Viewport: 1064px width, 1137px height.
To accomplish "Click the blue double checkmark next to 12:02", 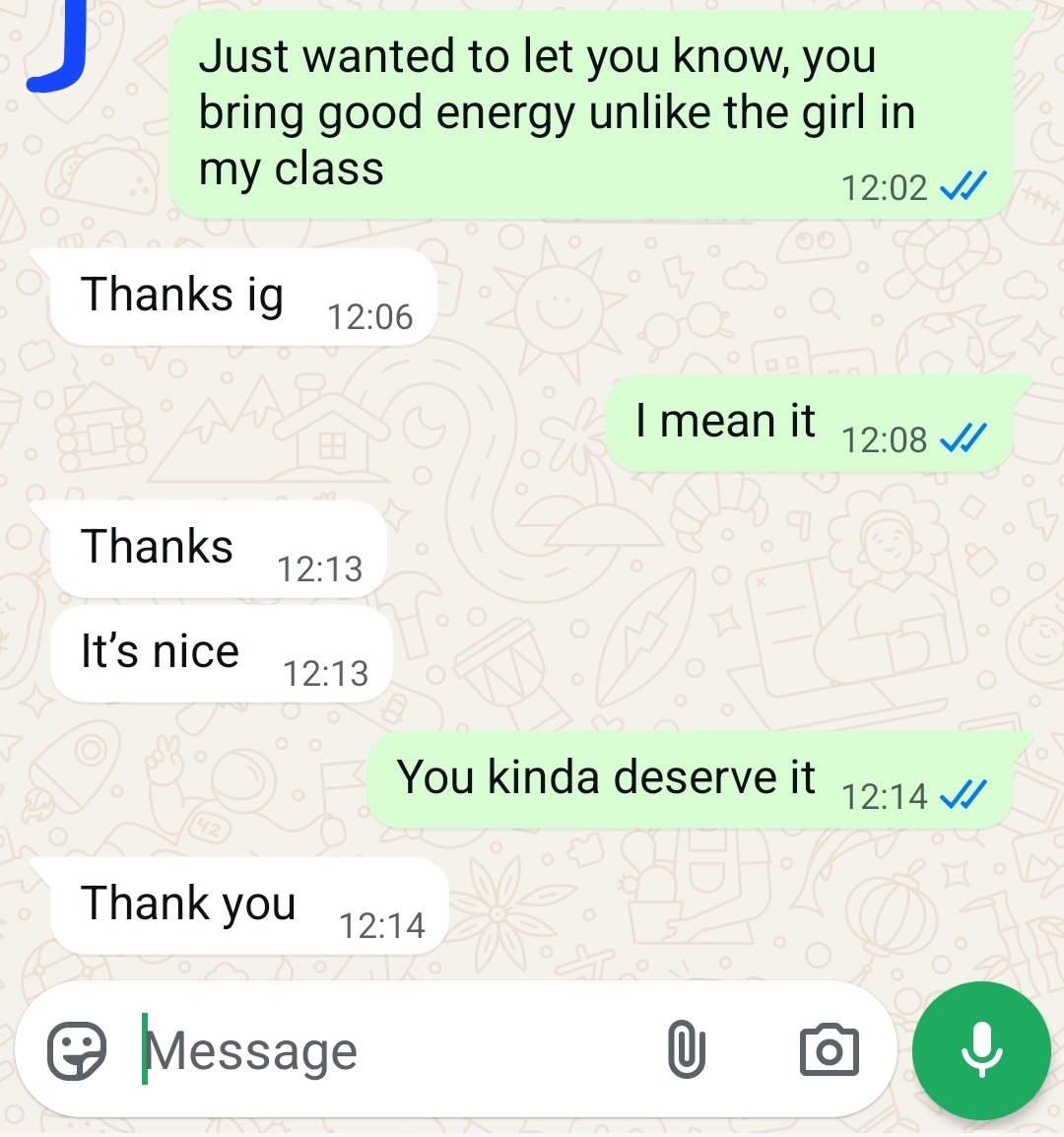I will [x=964, y=183].
